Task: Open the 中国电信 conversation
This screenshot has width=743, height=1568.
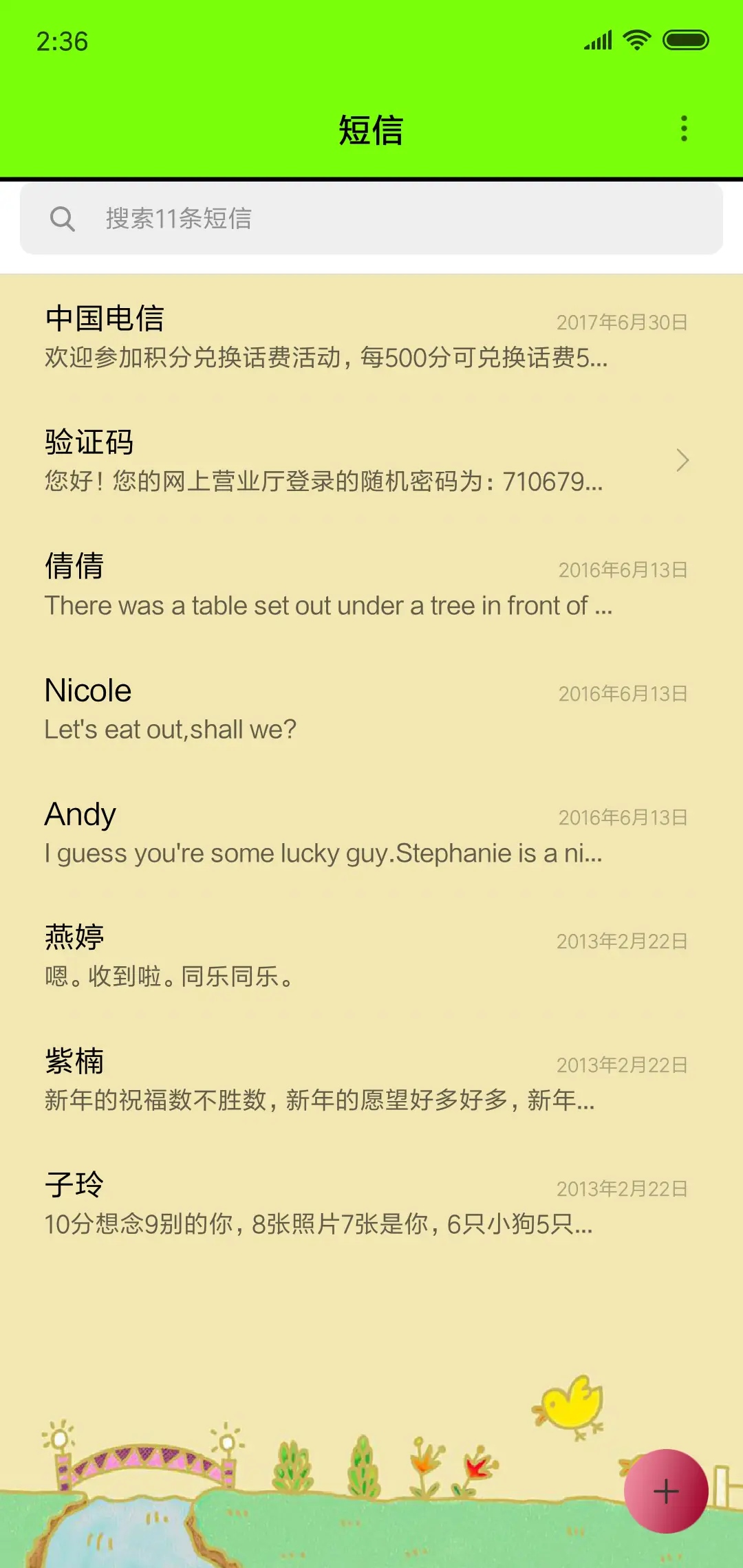Action: click(275, 337)
